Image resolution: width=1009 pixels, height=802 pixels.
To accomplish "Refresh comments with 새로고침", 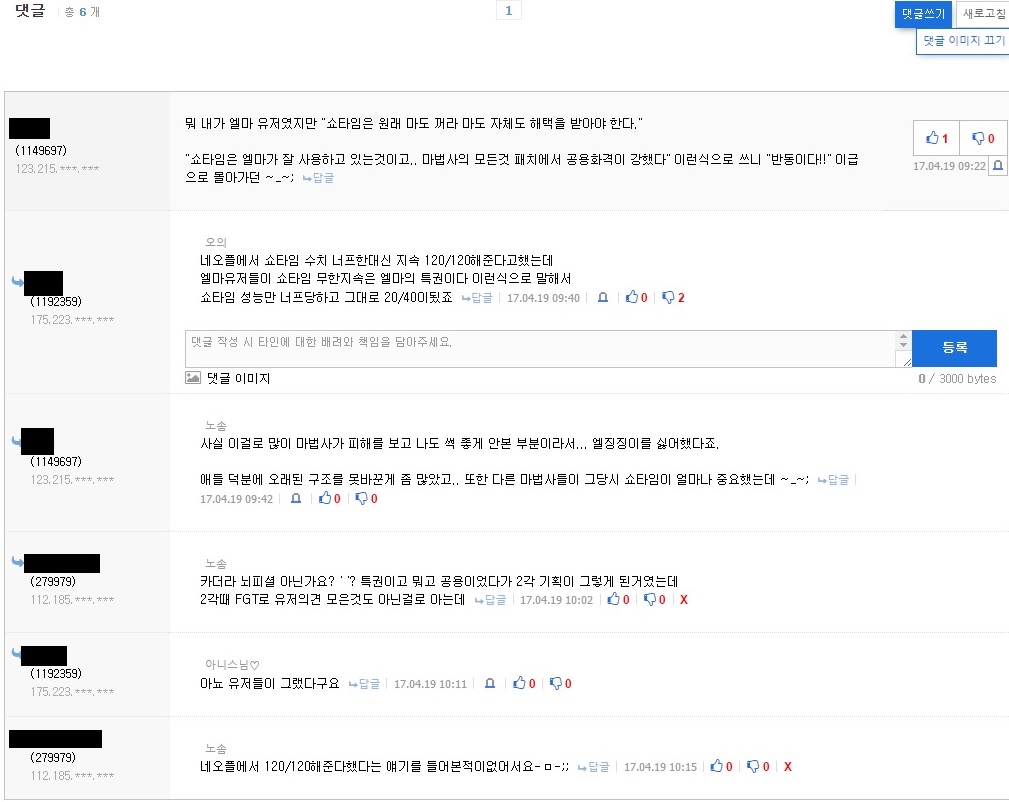I will (x=982, y=13).
